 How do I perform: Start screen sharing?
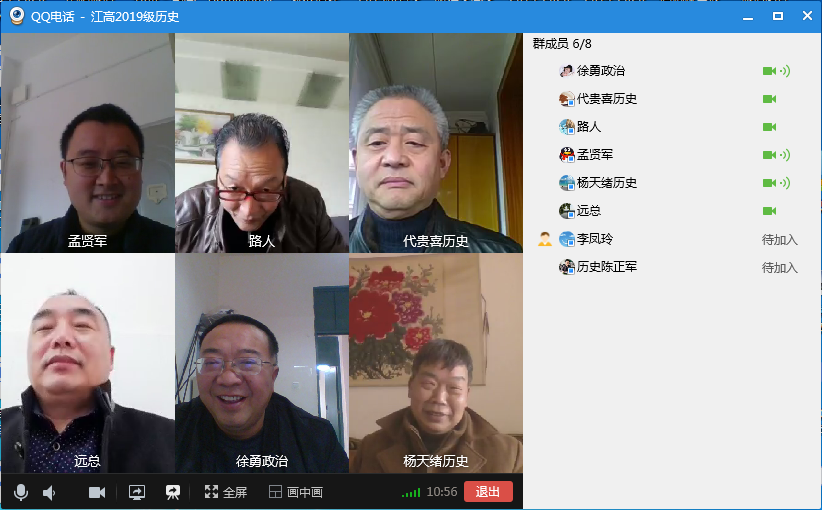tap(137, 492)
